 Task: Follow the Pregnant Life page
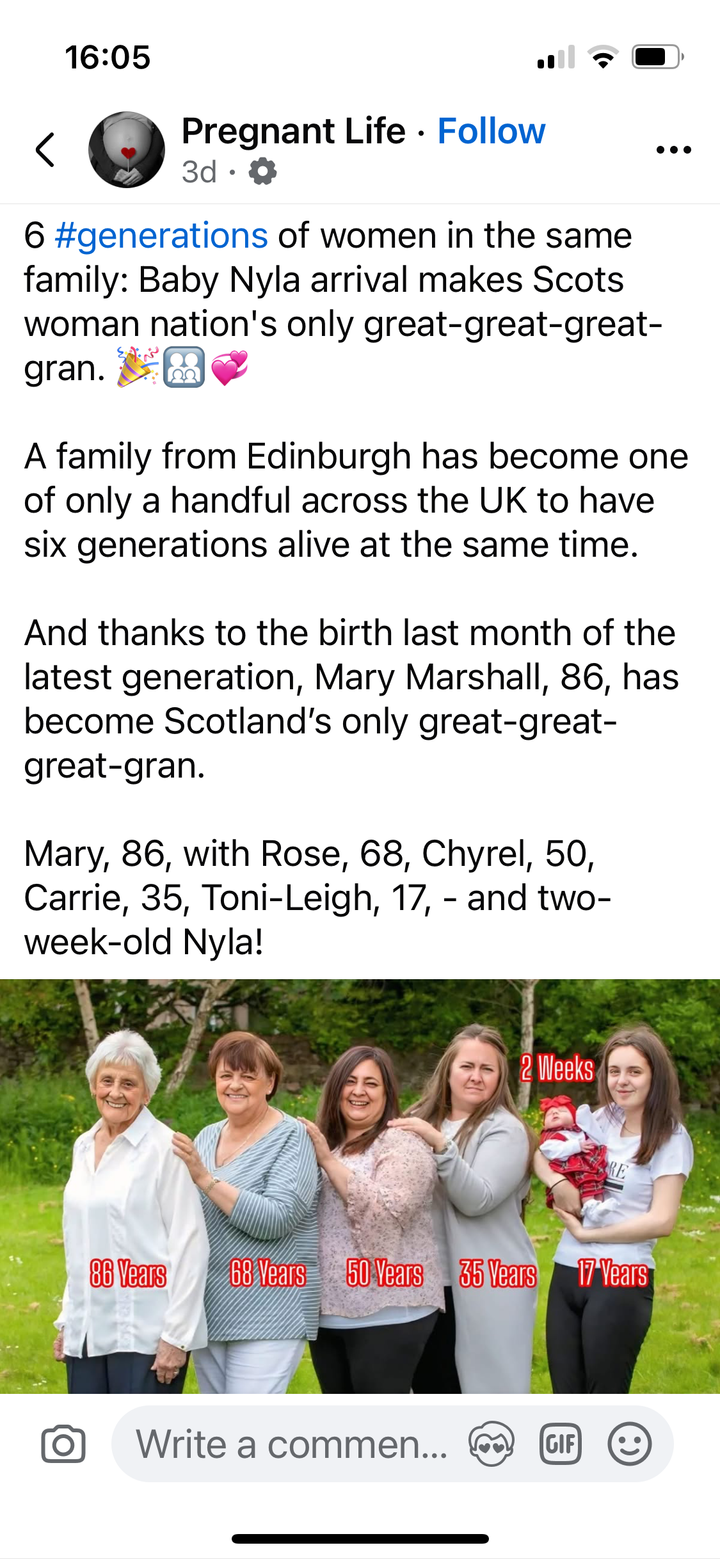tap(491, 131)
